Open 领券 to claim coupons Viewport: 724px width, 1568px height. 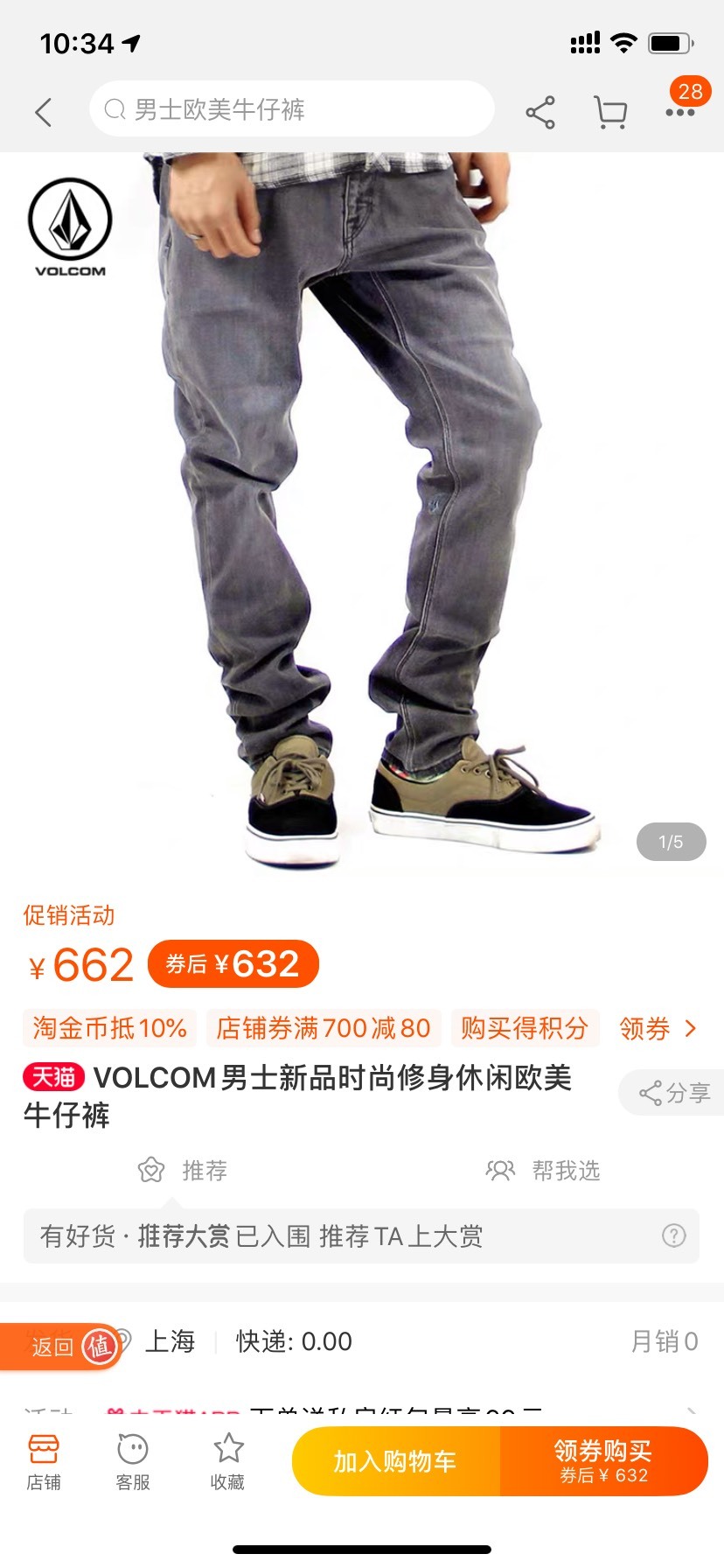658,1028
